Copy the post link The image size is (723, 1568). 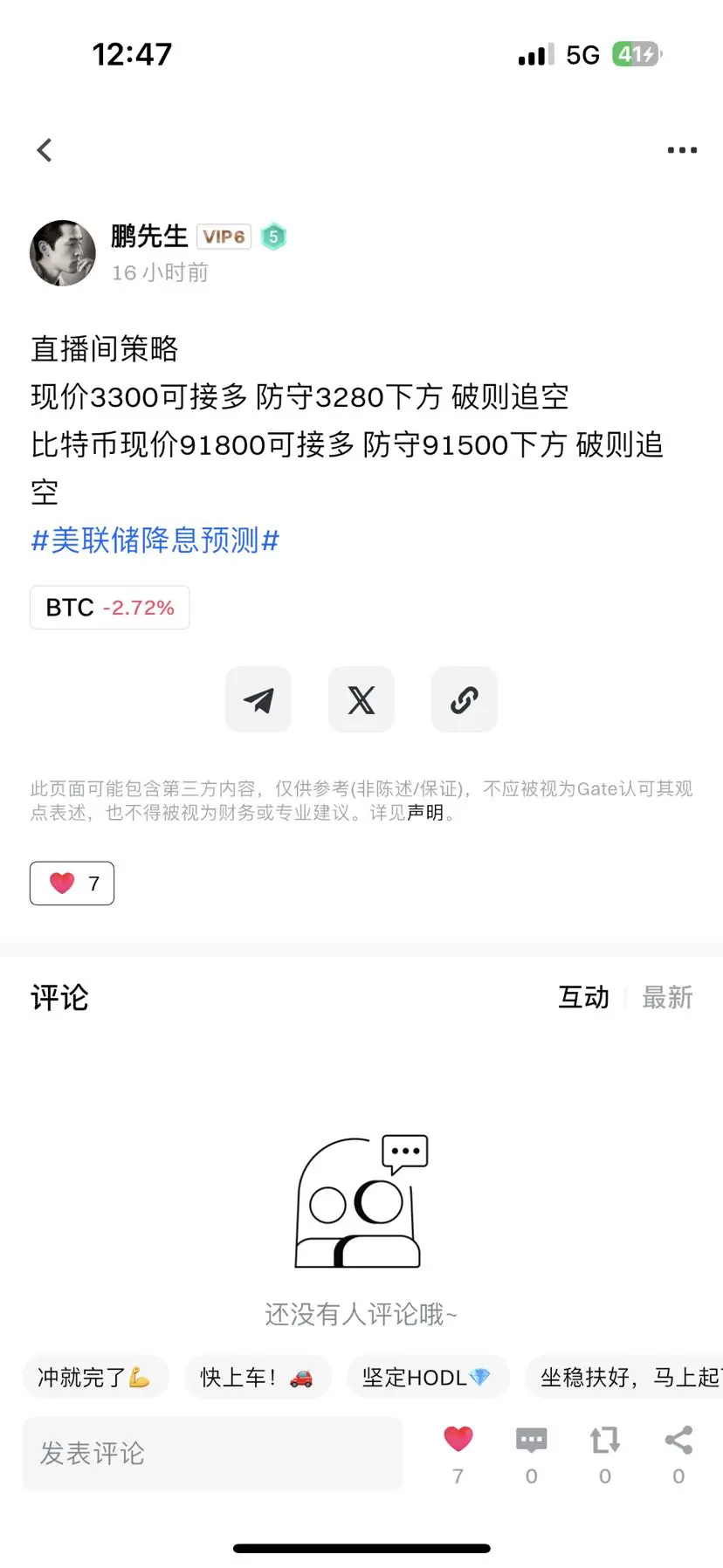click(464, 699)
